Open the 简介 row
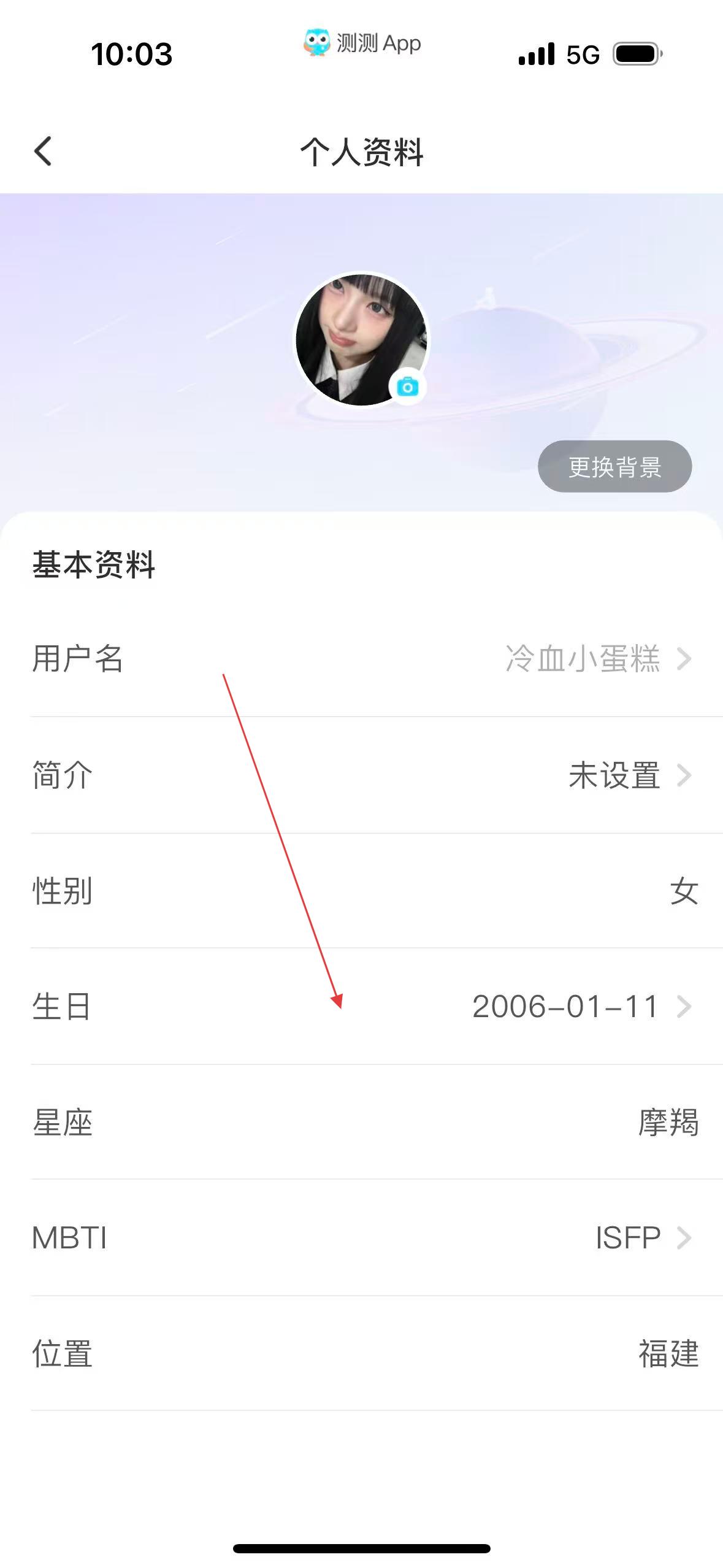 click(362, 775)
